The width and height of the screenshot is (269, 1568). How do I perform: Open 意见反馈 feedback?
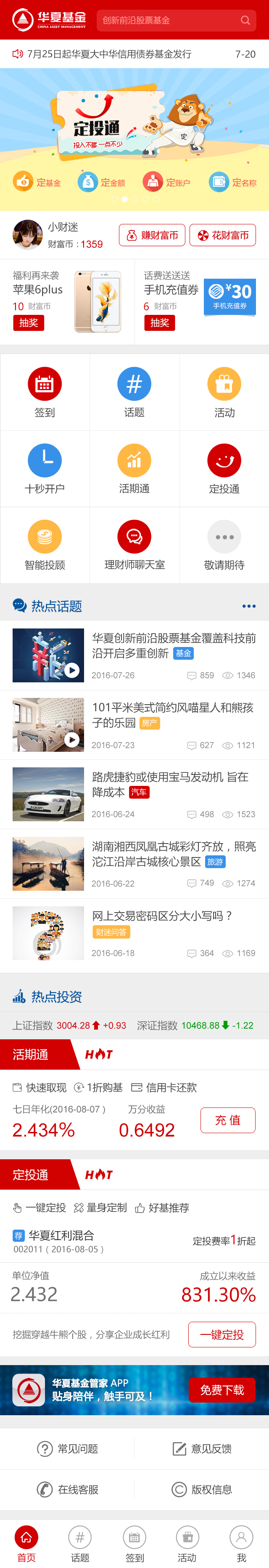click(x=202, y=1448)
